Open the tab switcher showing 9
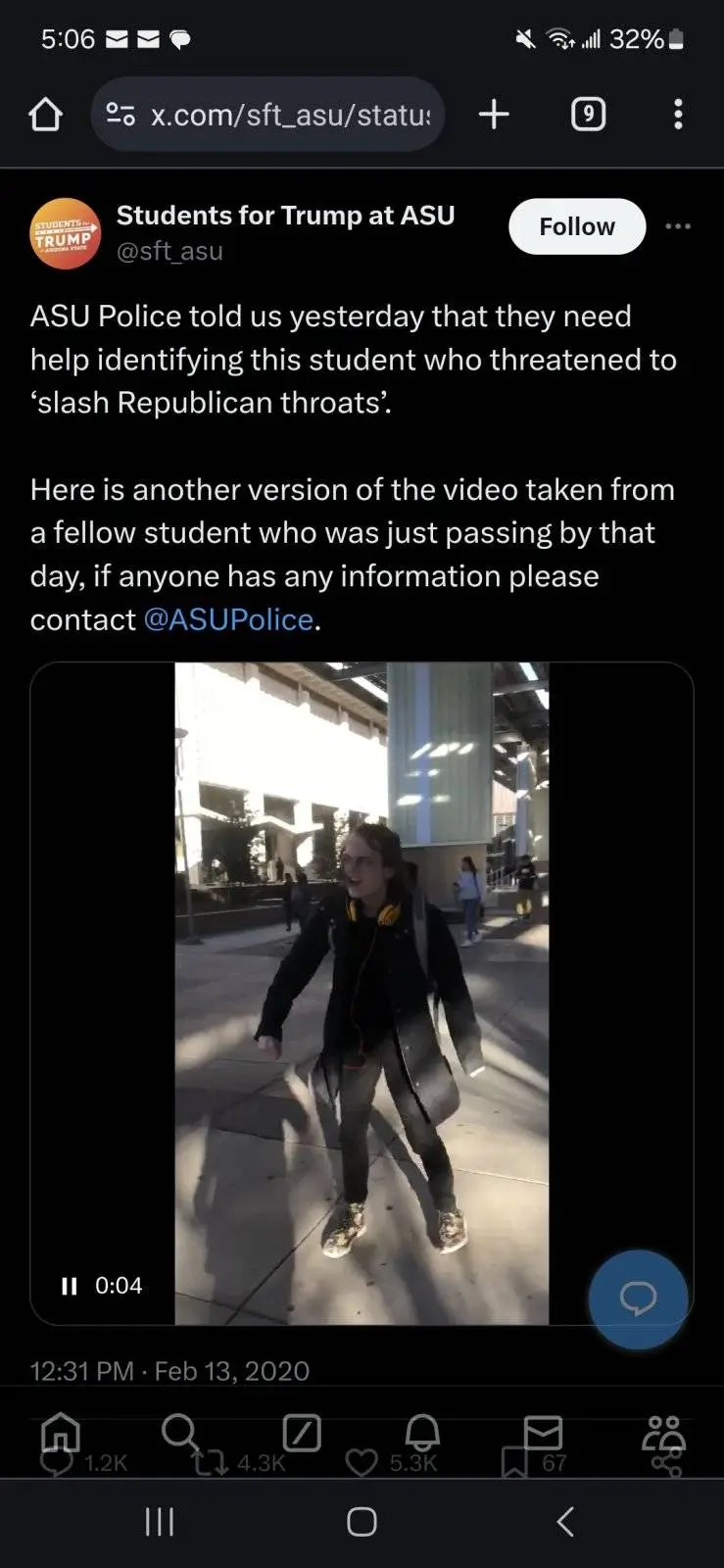This screenshot has height=1568, width=724. click(587, 115)
